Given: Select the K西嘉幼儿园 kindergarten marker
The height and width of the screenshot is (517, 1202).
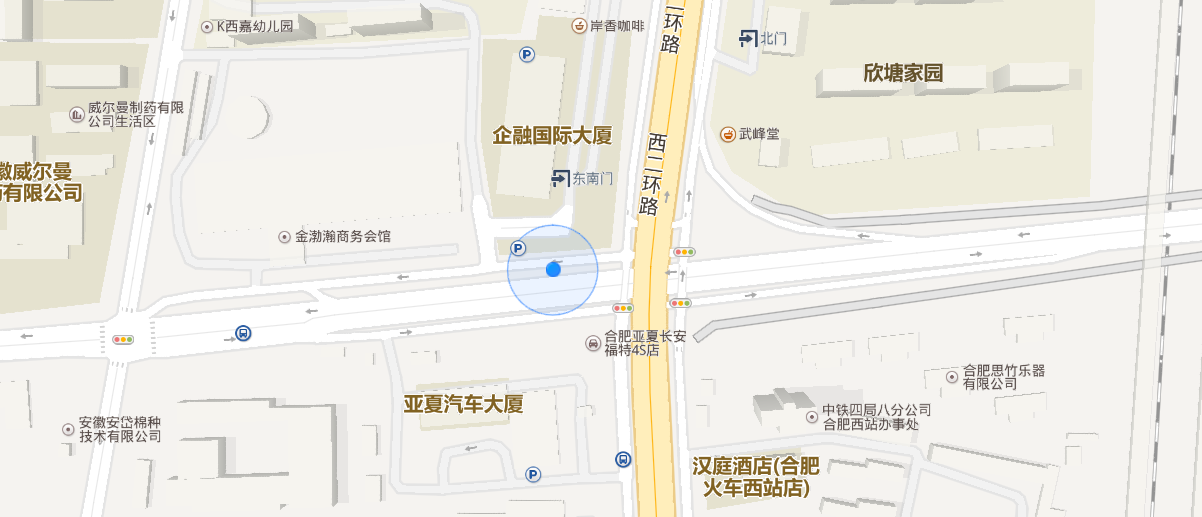Looking at the screenshot, I should (x=207, y=27).
